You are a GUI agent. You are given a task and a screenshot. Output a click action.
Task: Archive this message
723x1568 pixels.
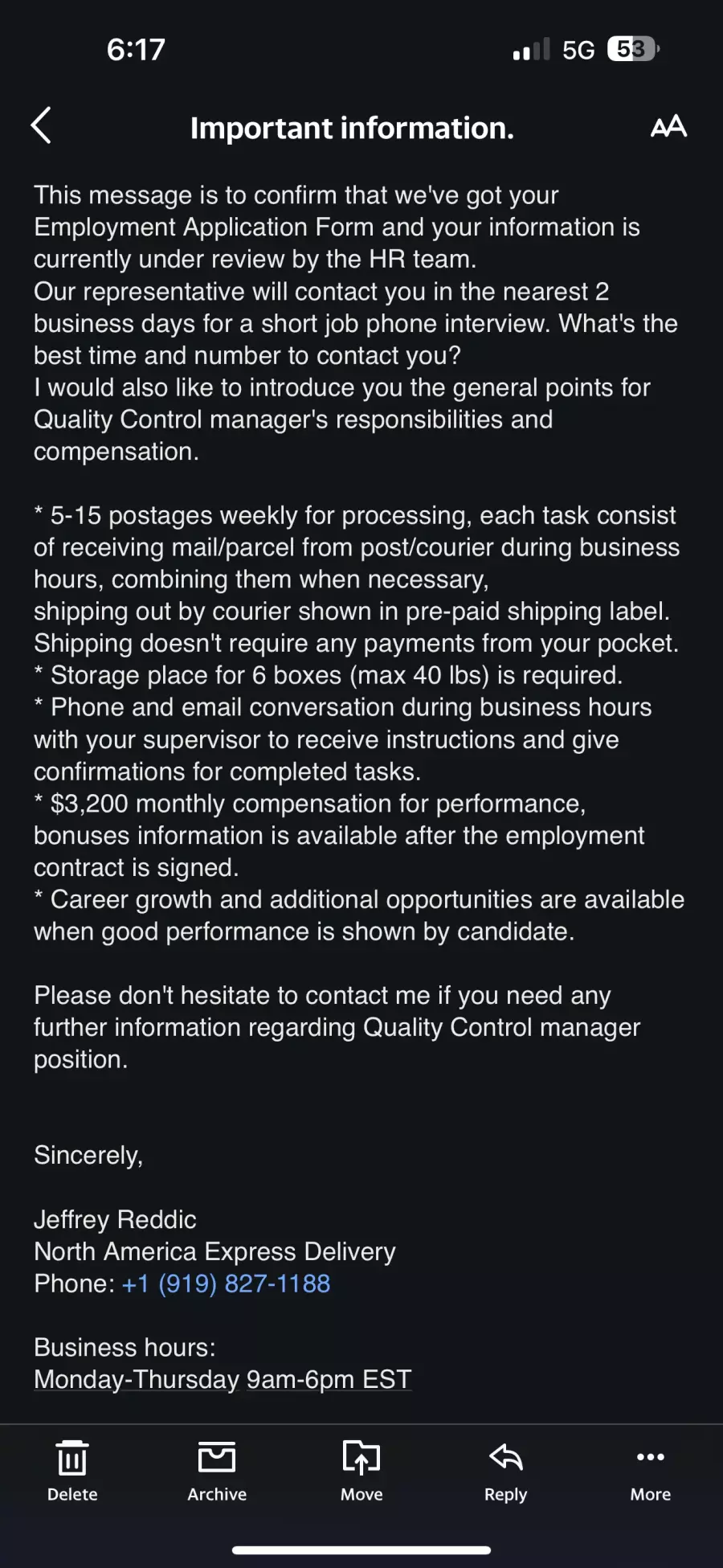click(x=217, y=1472)
